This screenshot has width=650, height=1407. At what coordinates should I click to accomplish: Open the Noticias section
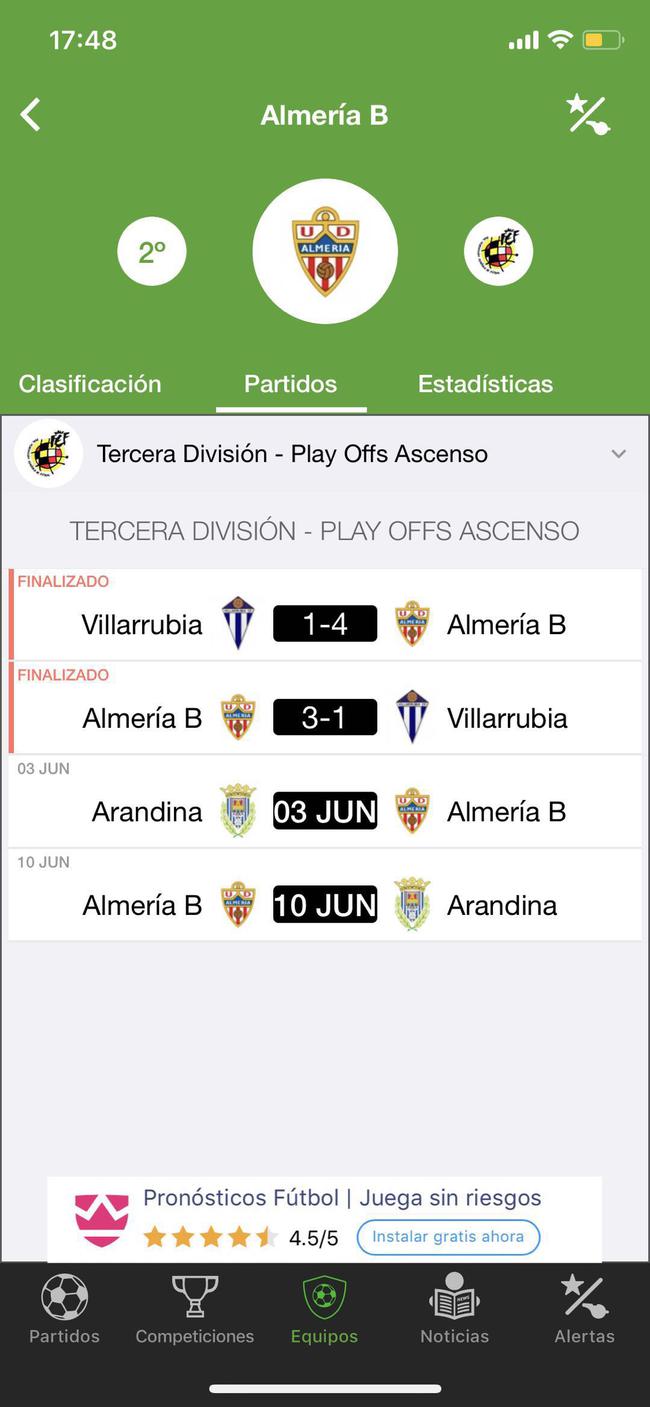(454, 1309)
